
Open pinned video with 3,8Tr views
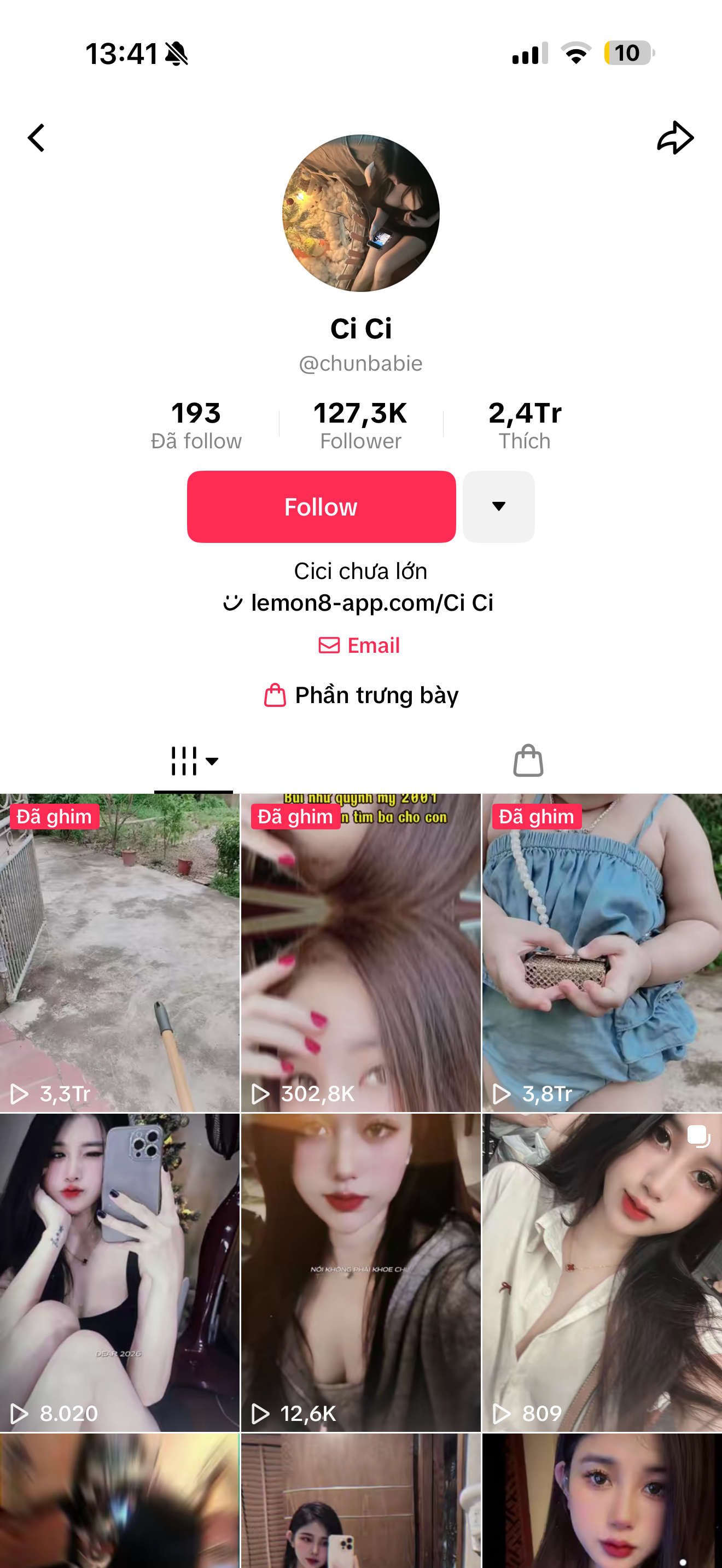pyautogui.click(x=602, y=952)
